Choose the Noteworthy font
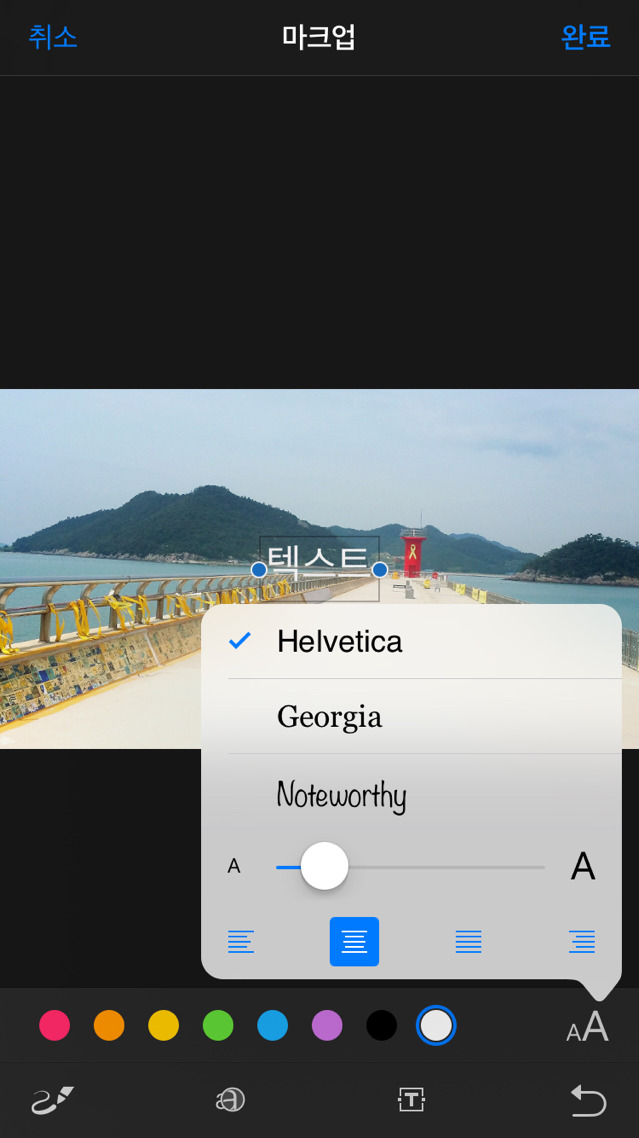 [341, 796]
